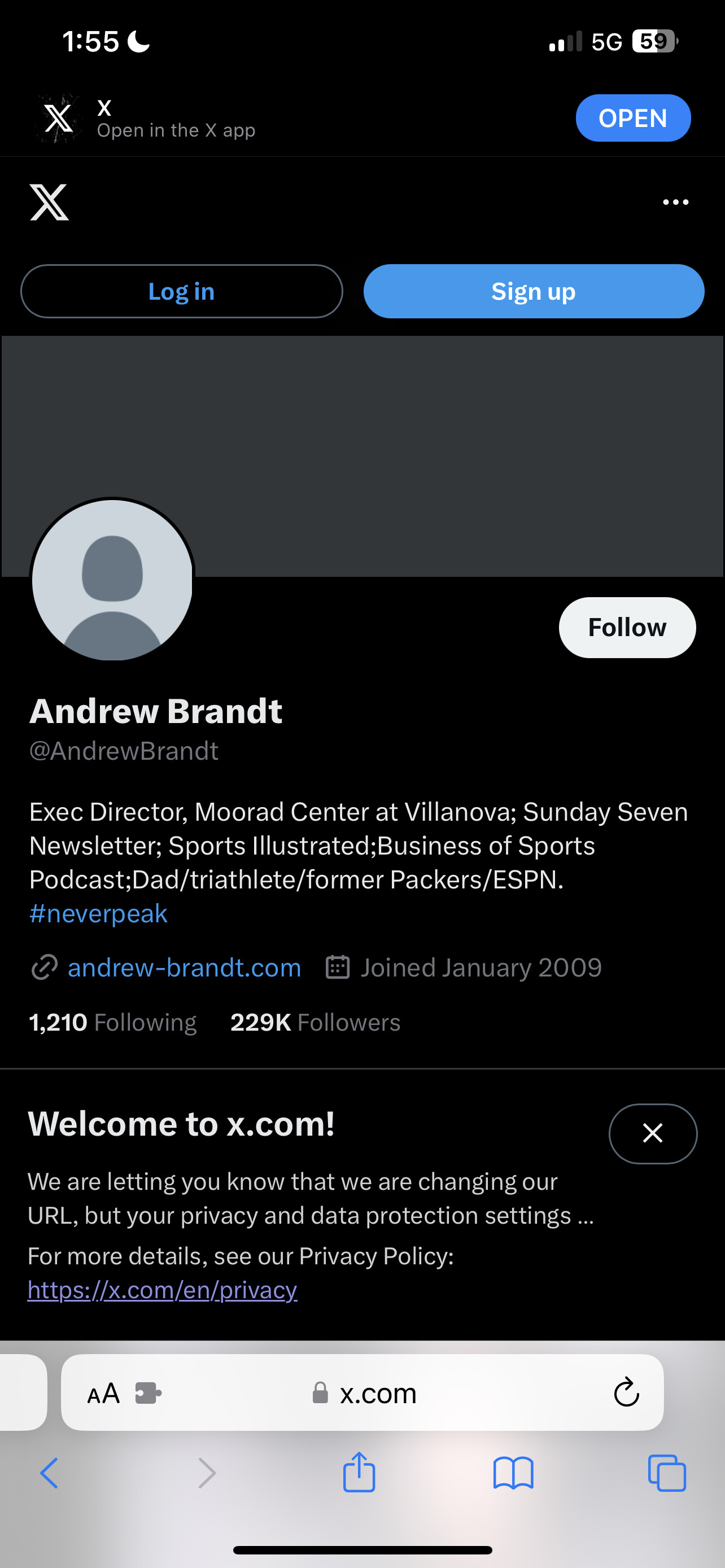
Task: Sign up for an X account
Action: 533,292
